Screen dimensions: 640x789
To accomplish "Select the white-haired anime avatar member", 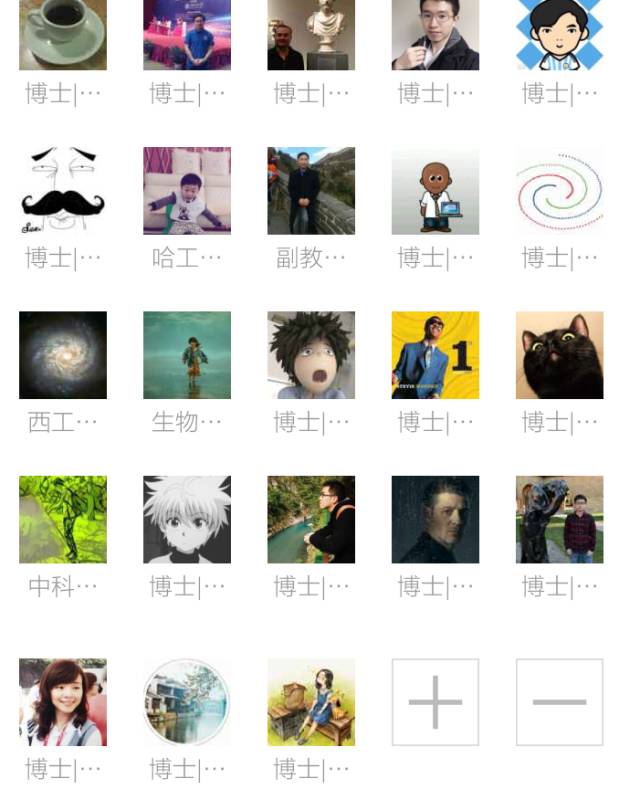I will 187,519.
